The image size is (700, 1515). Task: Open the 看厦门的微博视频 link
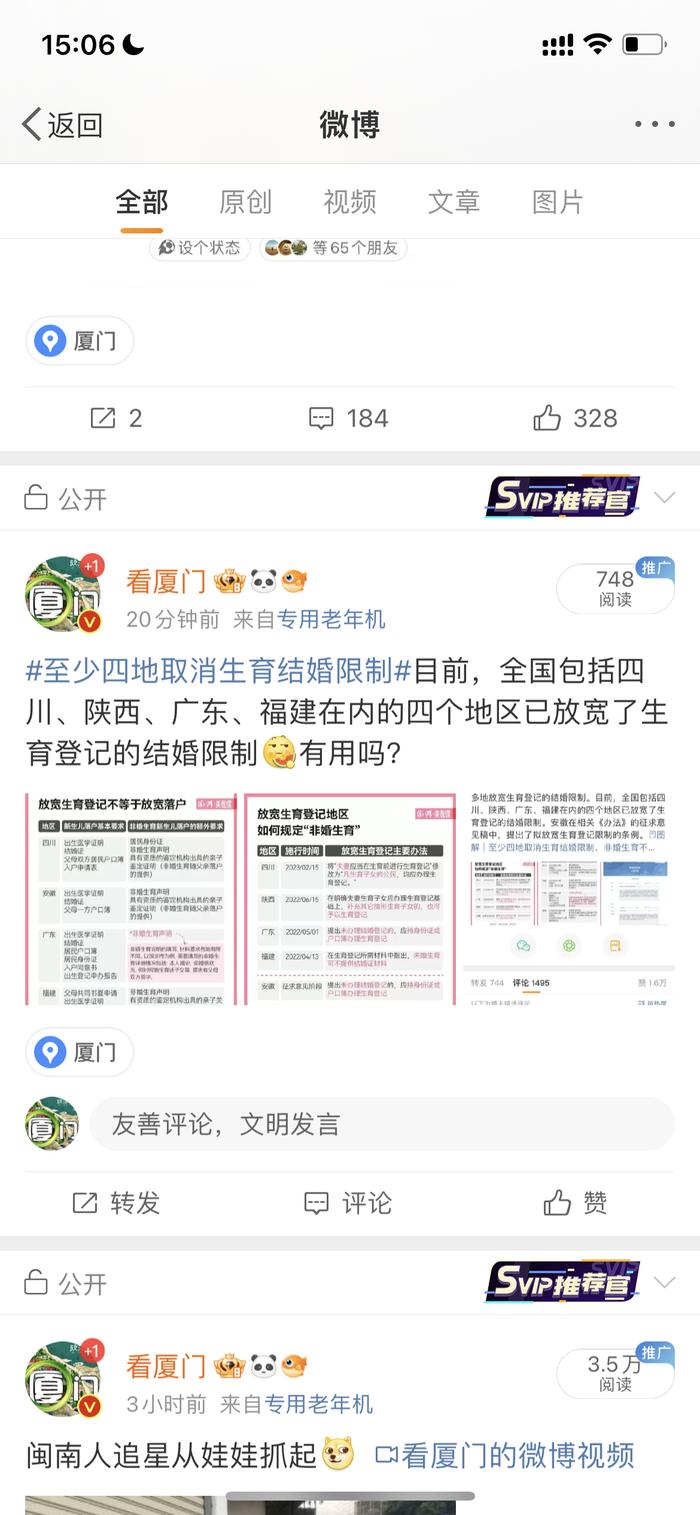coord(505,1454)
